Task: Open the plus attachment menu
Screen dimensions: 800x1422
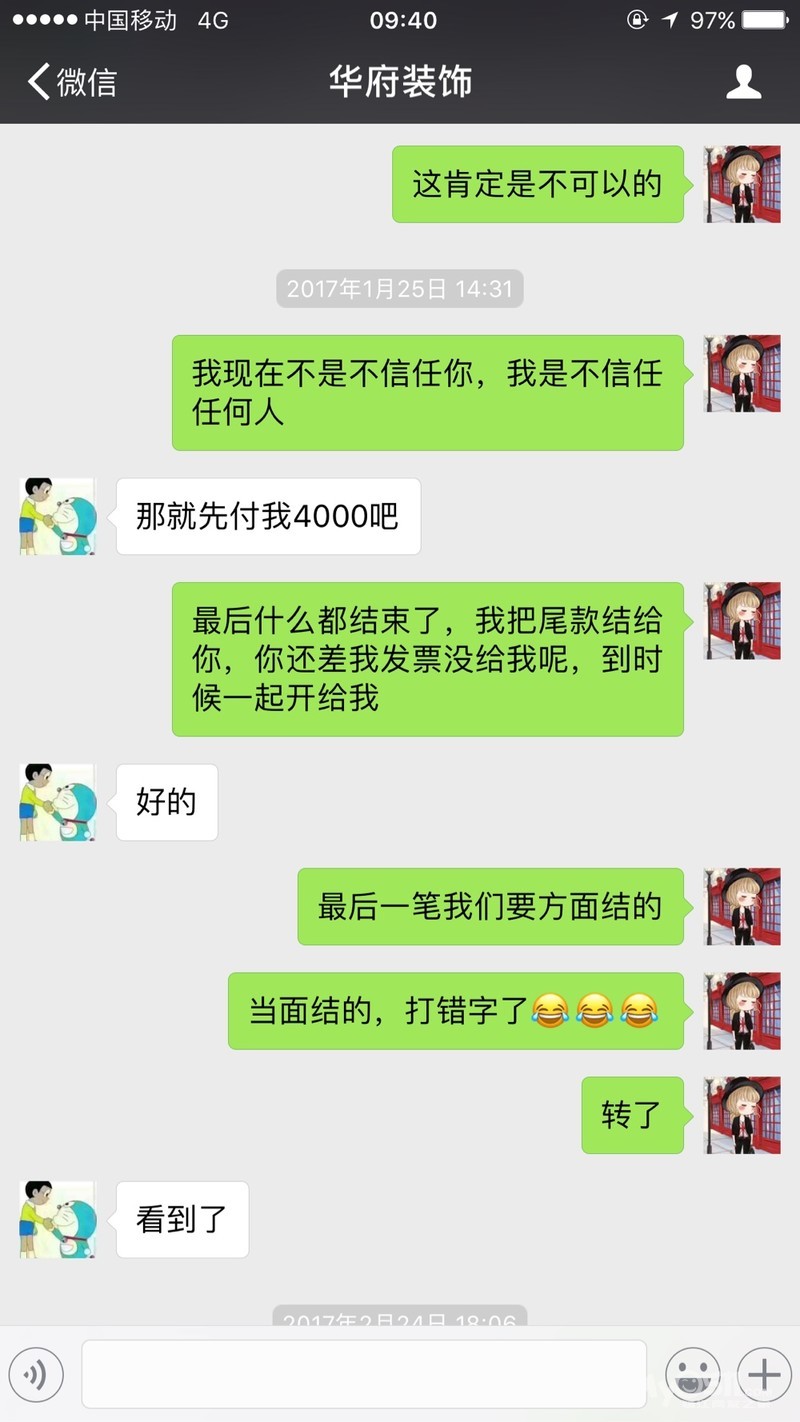Action: (764, 1375)
